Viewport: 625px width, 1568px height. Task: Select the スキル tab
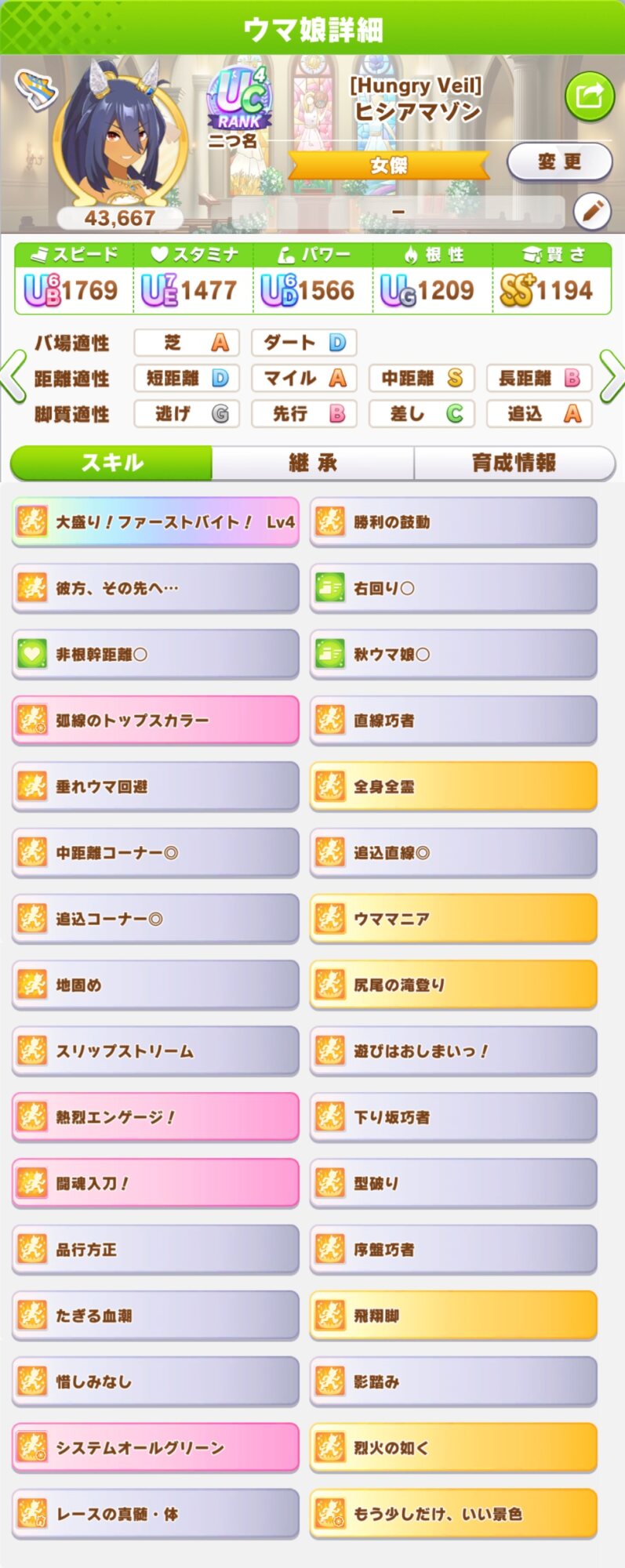(111, 463)
